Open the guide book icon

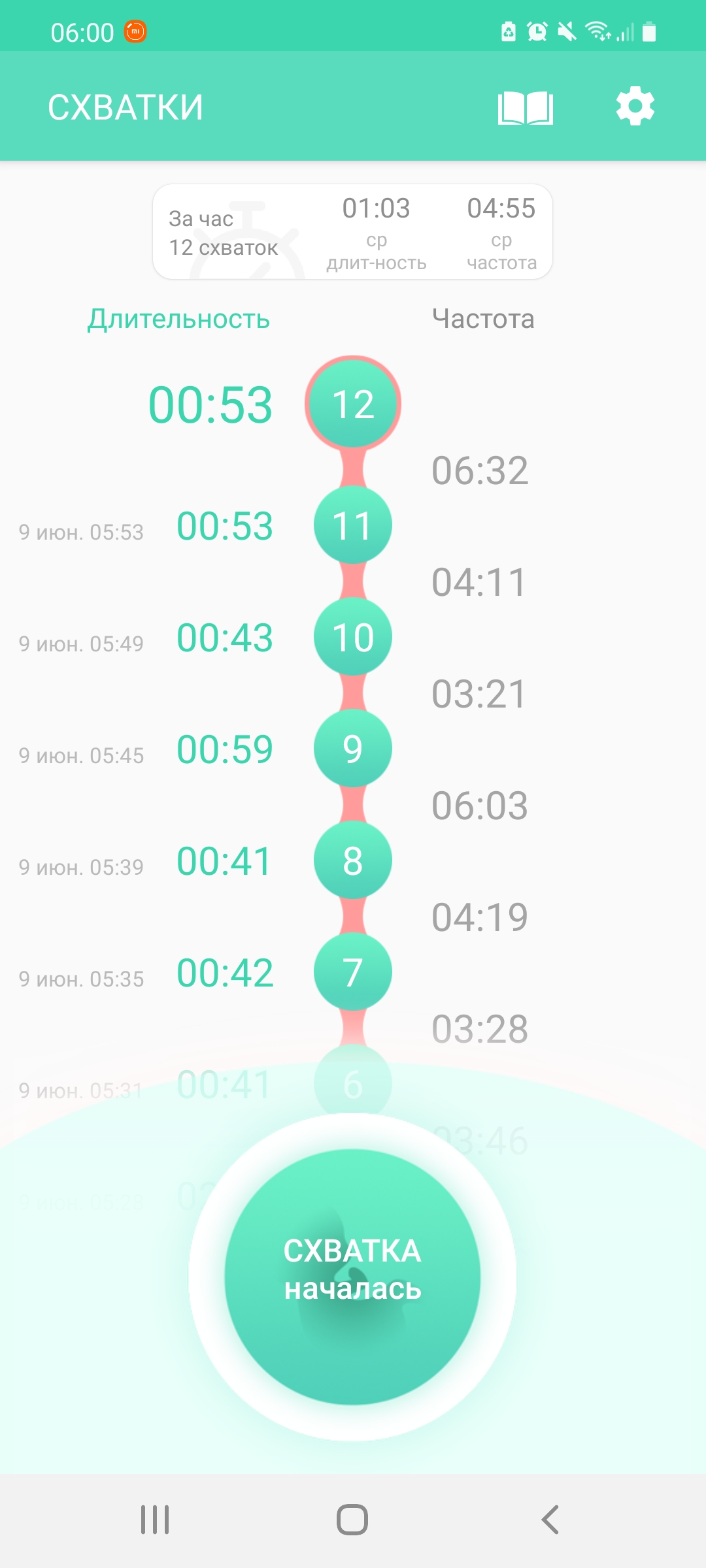pyautogui.click(x=525, y=108)
